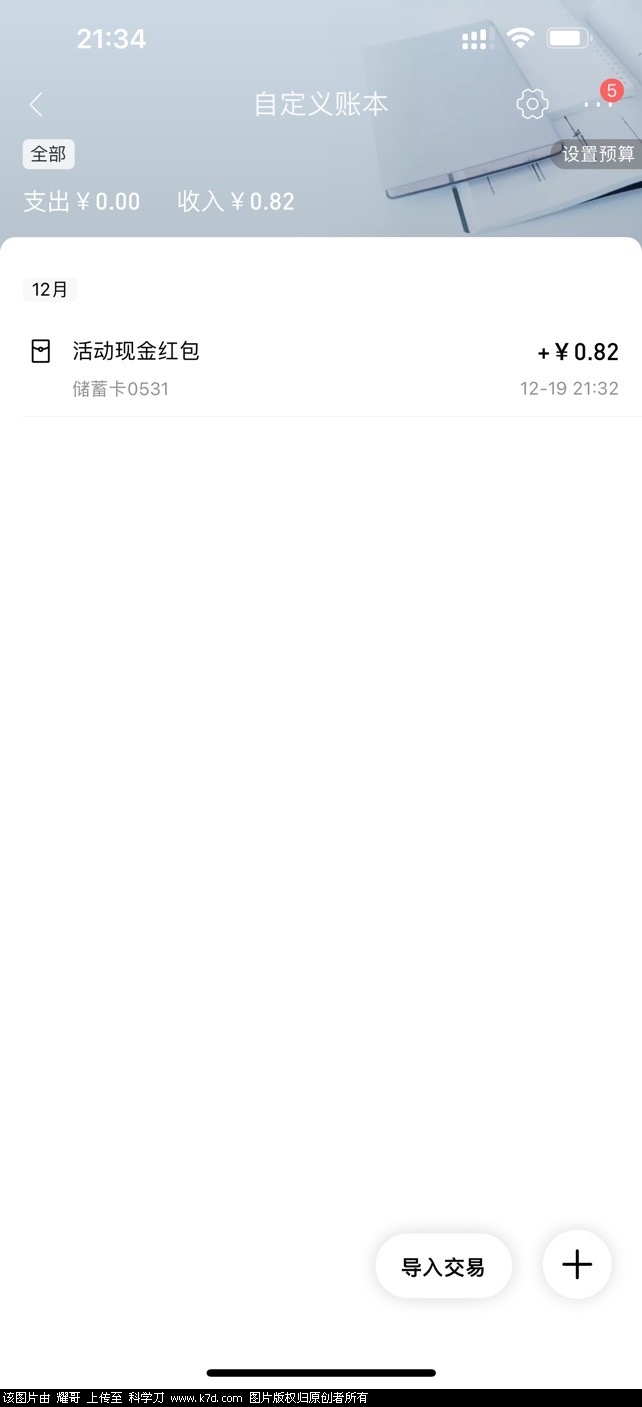642x1407 pixels.
Task: Tap 导入交易 to import transactions
Action: point(443,1267)
